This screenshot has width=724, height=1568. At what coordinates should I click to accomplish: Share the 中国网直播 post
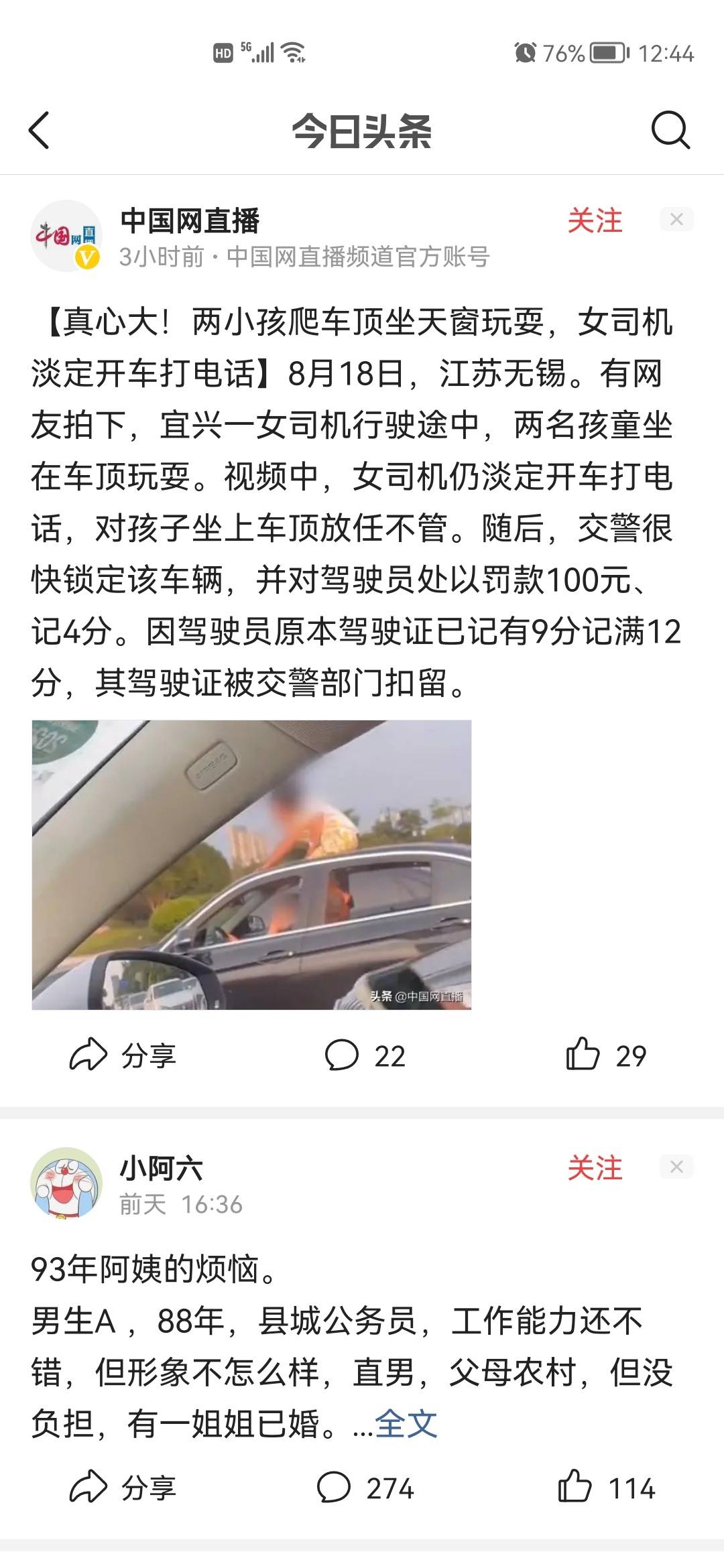(123, 1056)
